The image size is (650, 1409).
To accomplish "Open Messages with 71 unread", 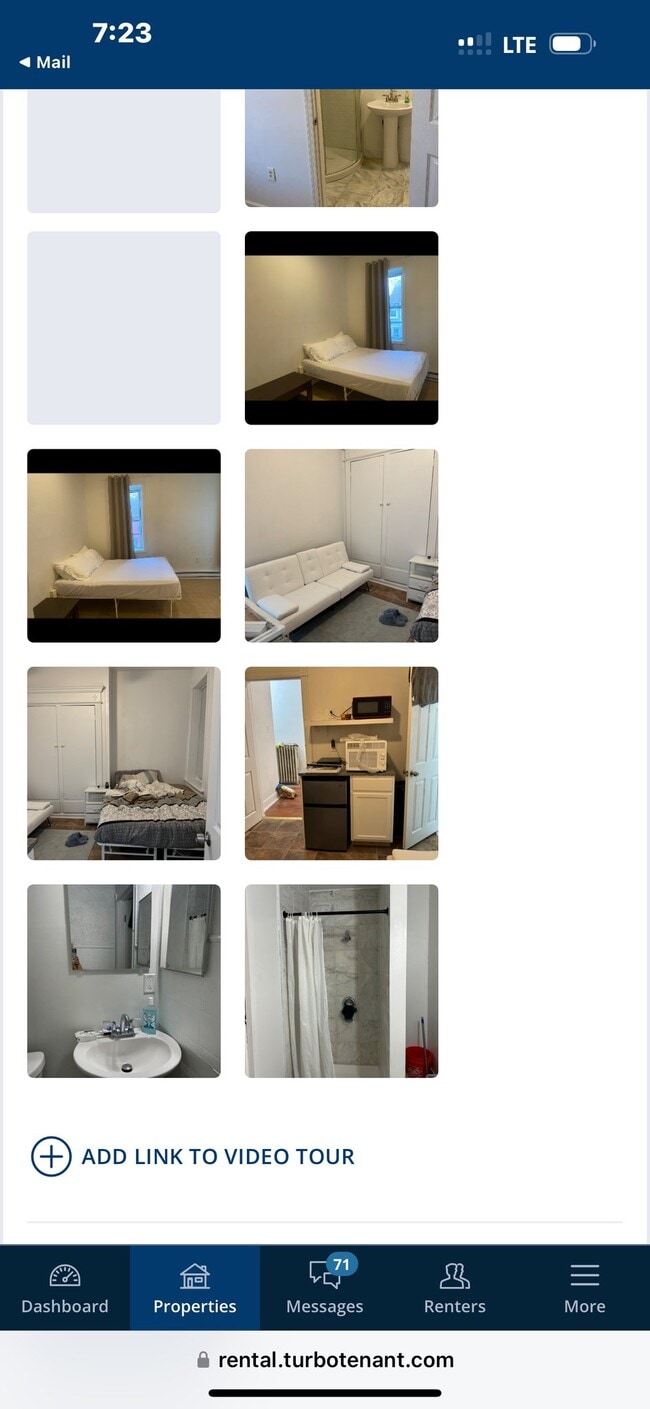I will [x=325, y=1288].
